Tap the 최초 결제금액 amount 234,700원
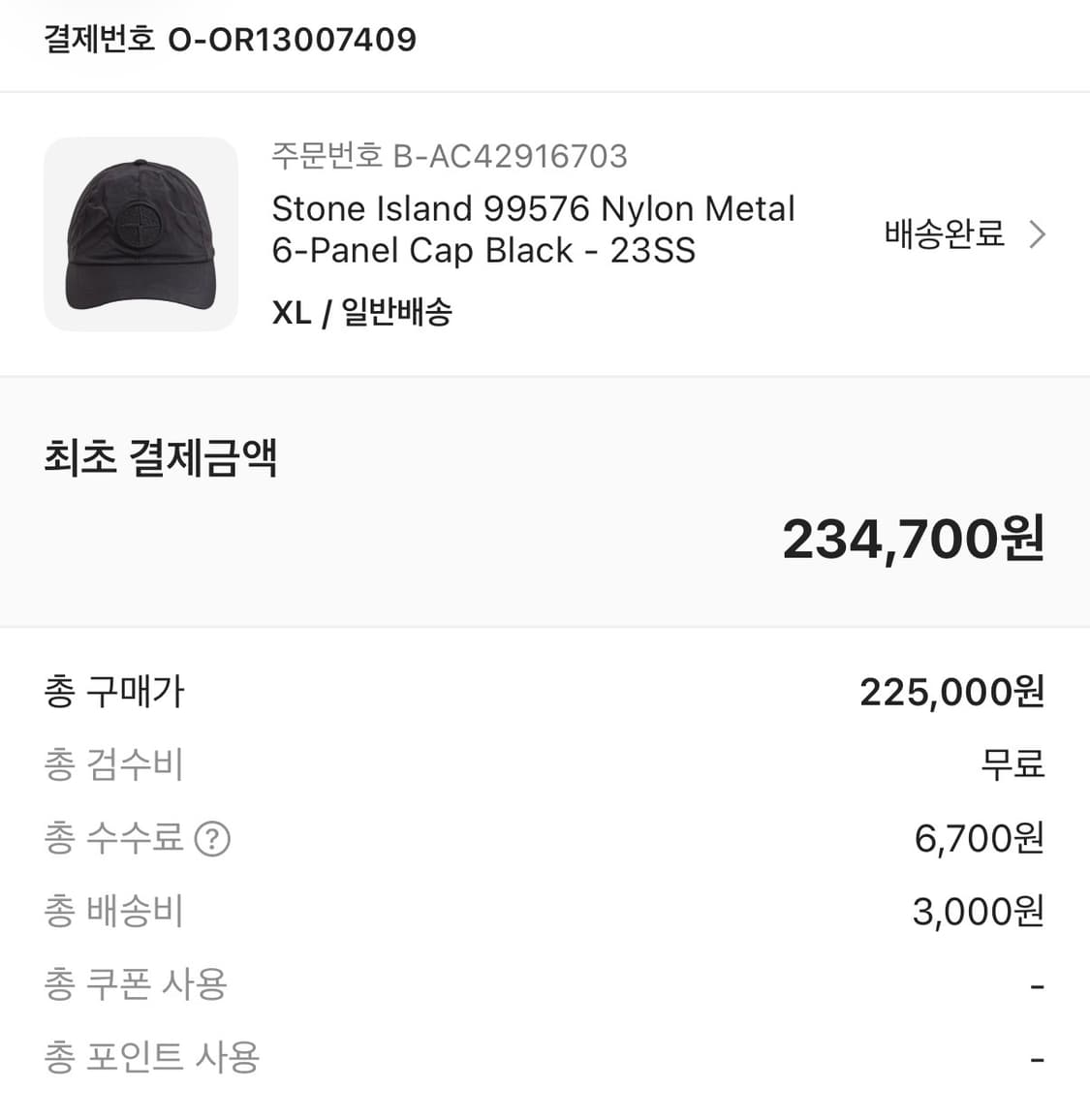This screenshot has height=1120, width=1090. pyautogui.click(x=914, y=541)
